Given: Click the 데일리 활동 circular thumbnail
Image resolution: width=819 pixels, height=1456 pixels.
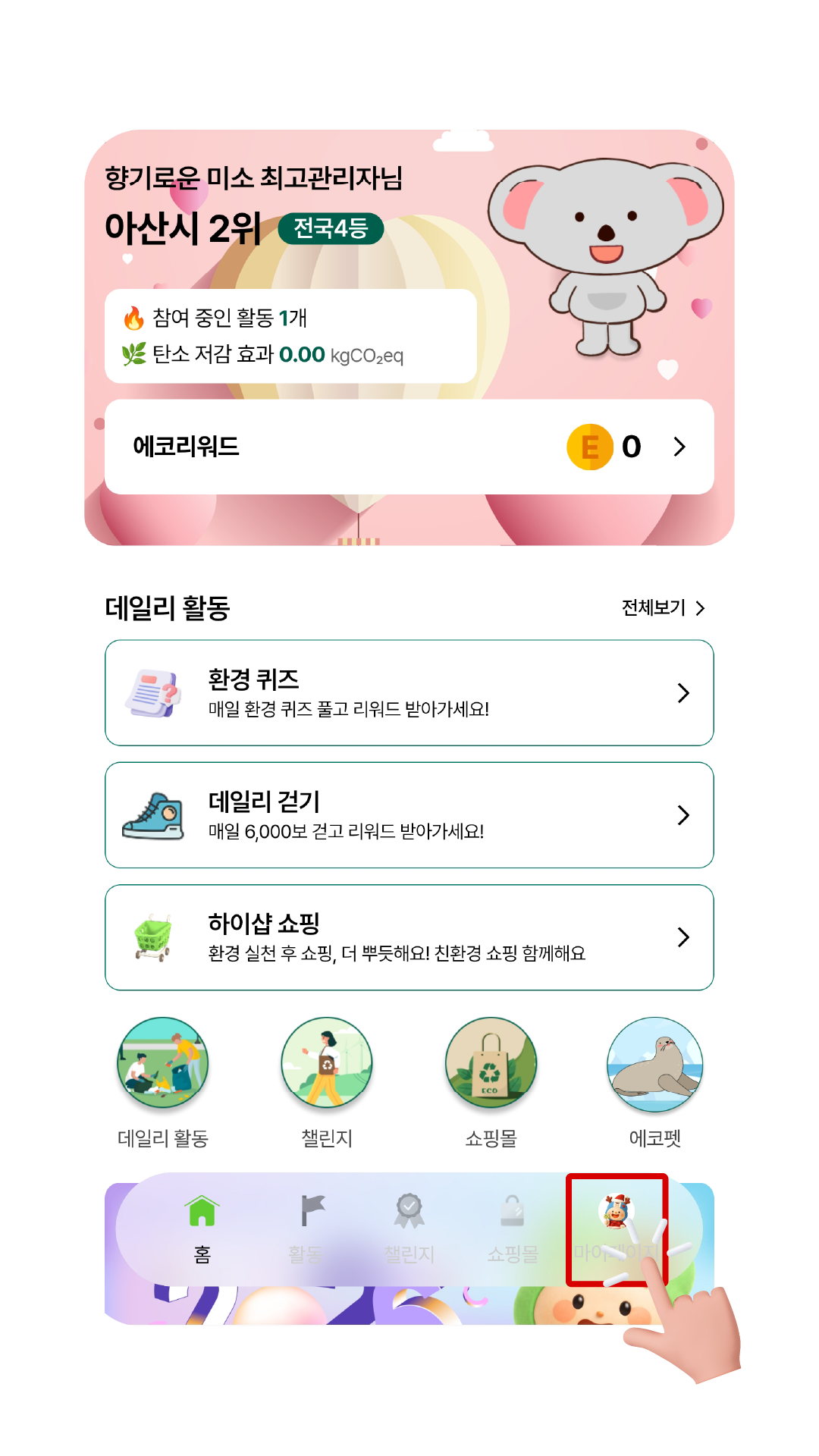Looking at the screenshot, I should click(162, 1064).
